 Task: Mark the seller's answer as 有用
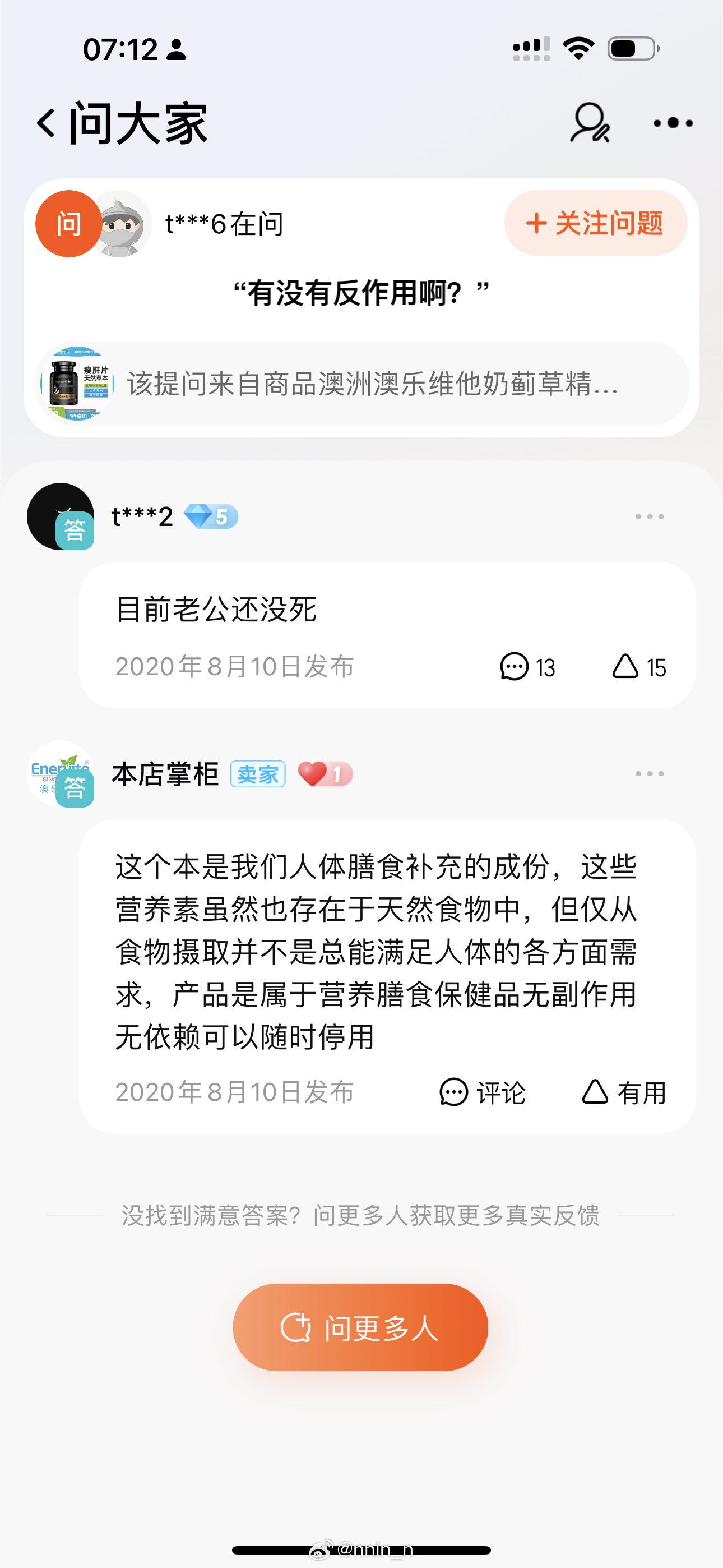(x=624, y=1092)
